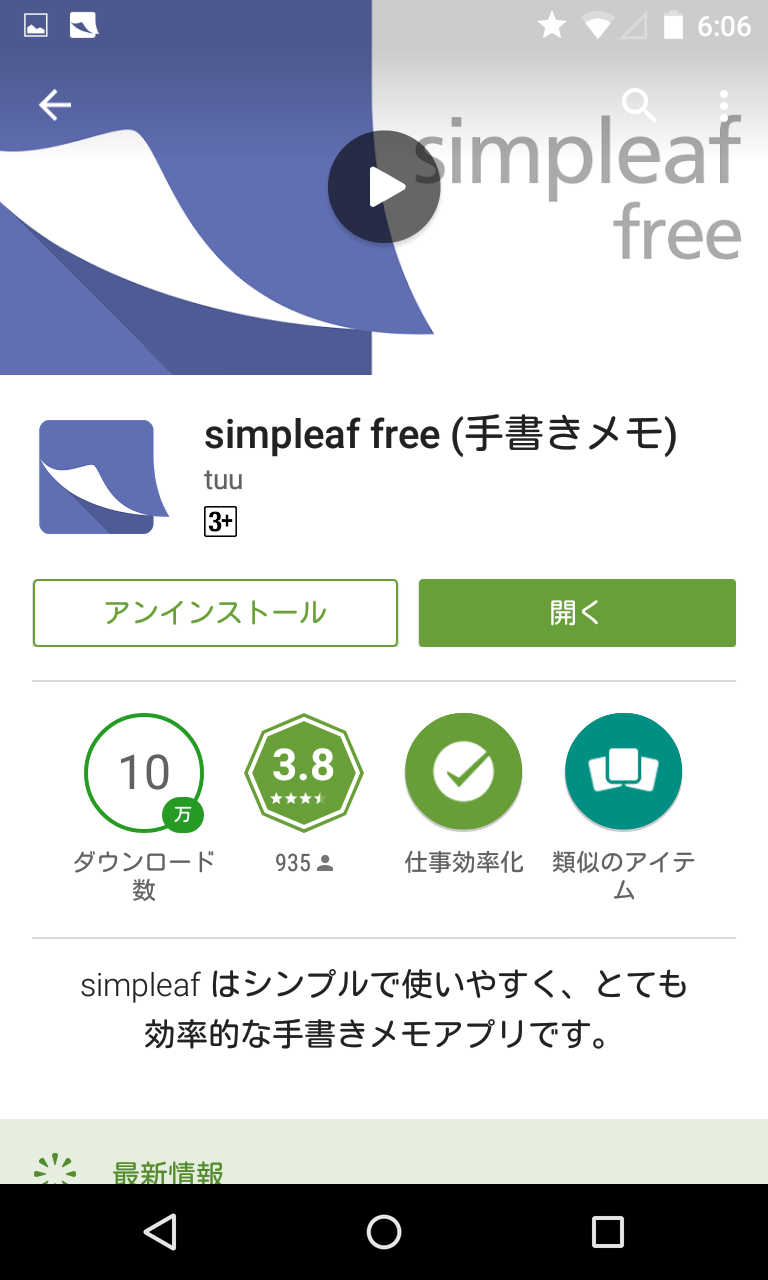Expand the 最新情報 section

click(x=168, y=1172)
